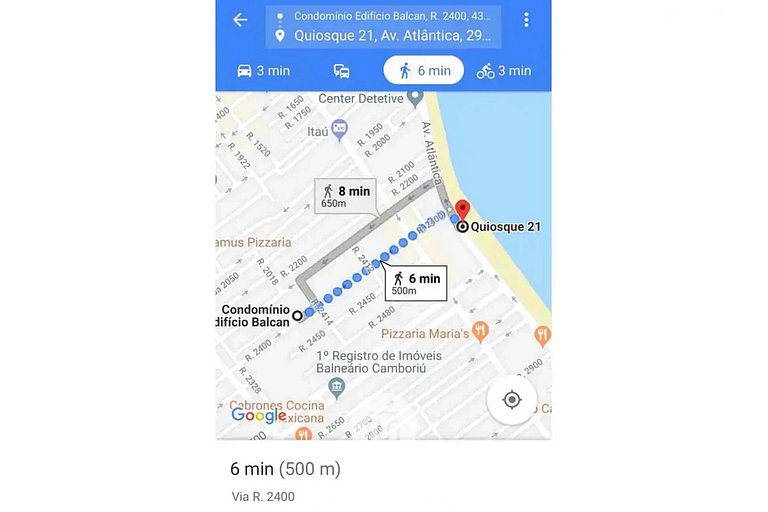
Task: Switch to public transit directions
Action: tap(341, 70)
